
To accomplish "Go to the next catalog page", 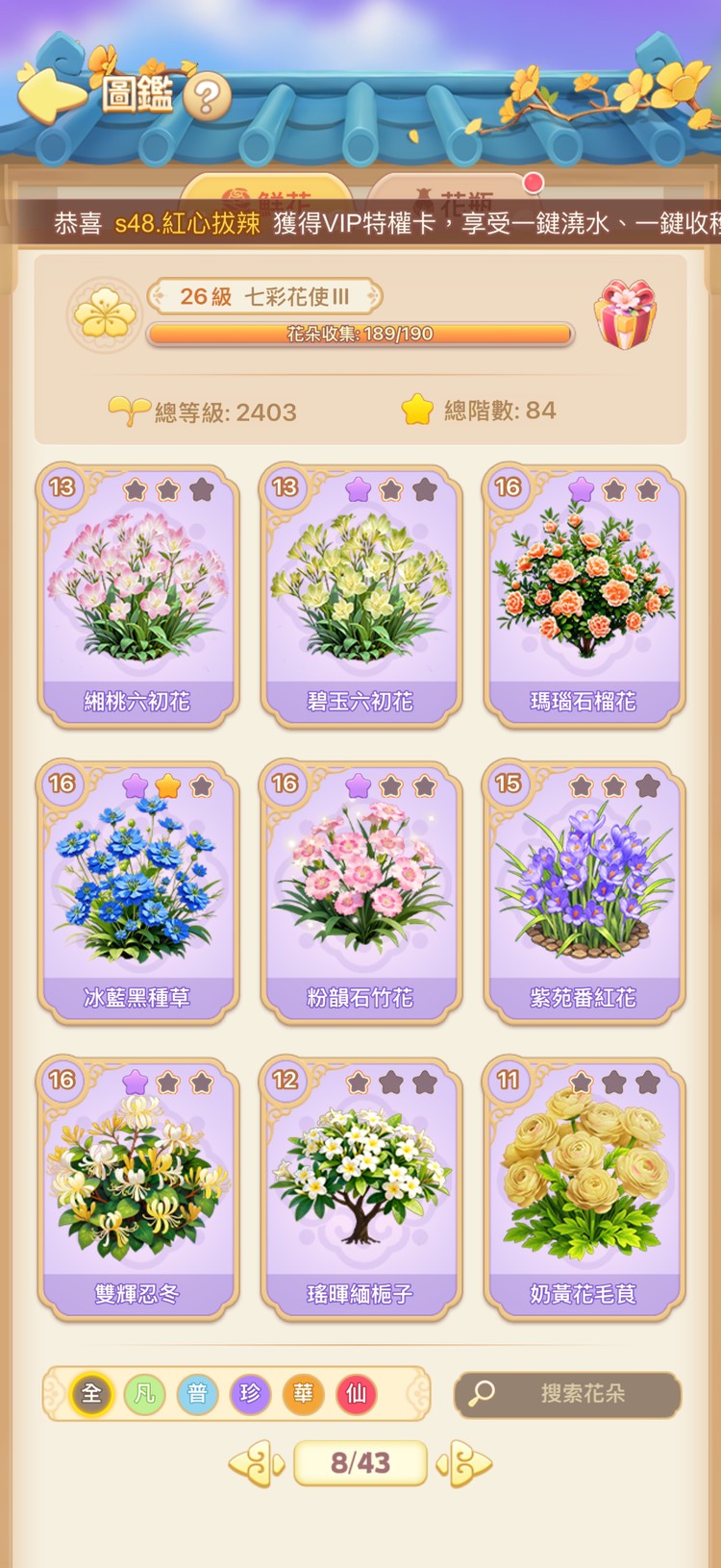I will (464, 1463).
